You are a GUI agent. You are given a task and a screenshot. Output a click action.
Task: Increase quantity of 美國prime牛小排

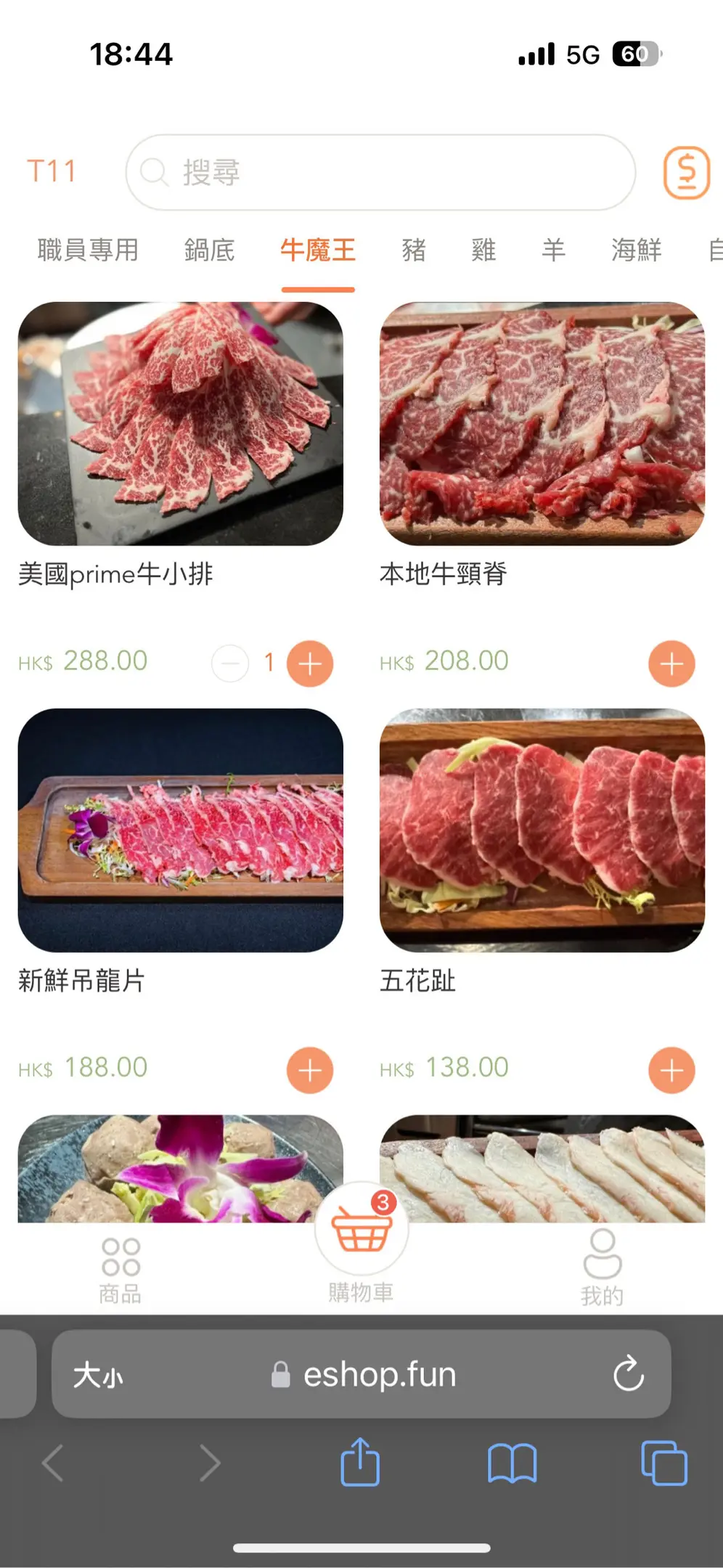click(310, 663)
